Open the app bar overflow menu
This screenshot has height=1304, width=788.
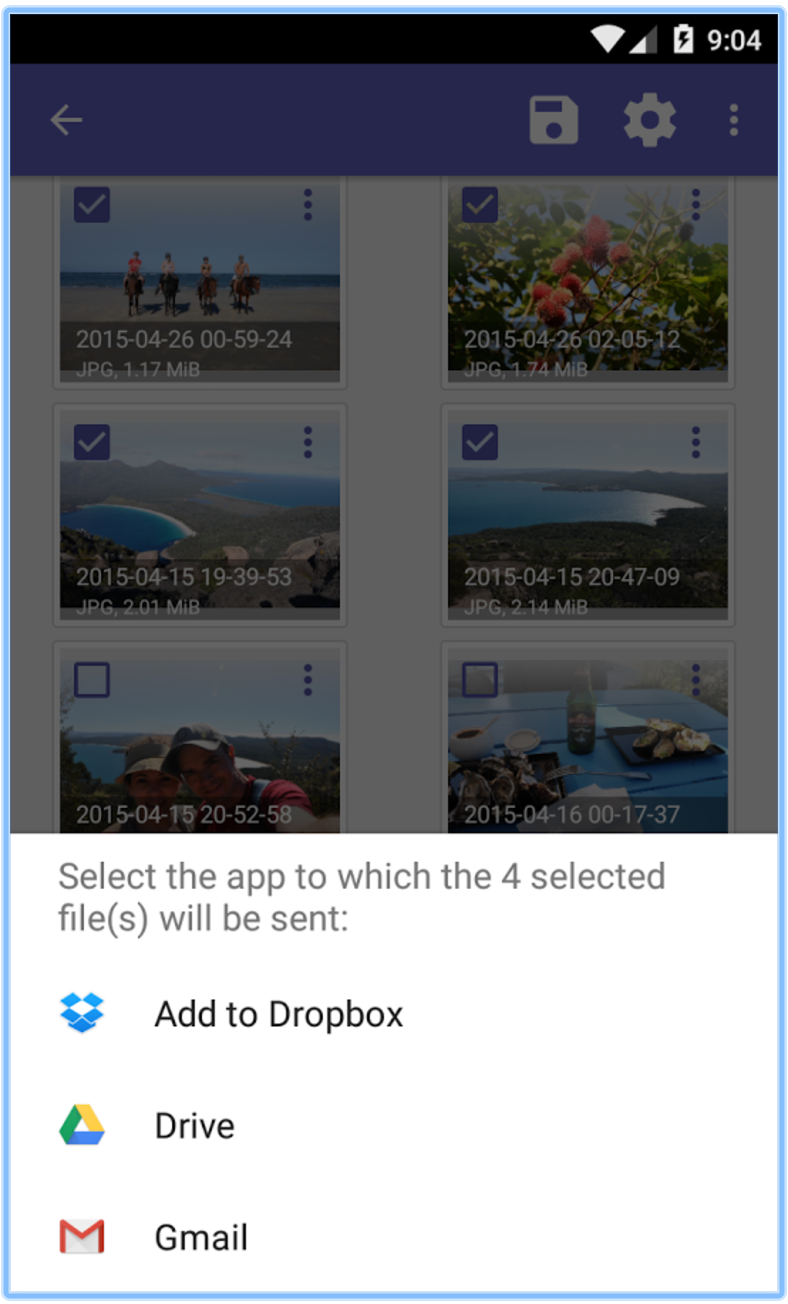[x=734, y=121]
